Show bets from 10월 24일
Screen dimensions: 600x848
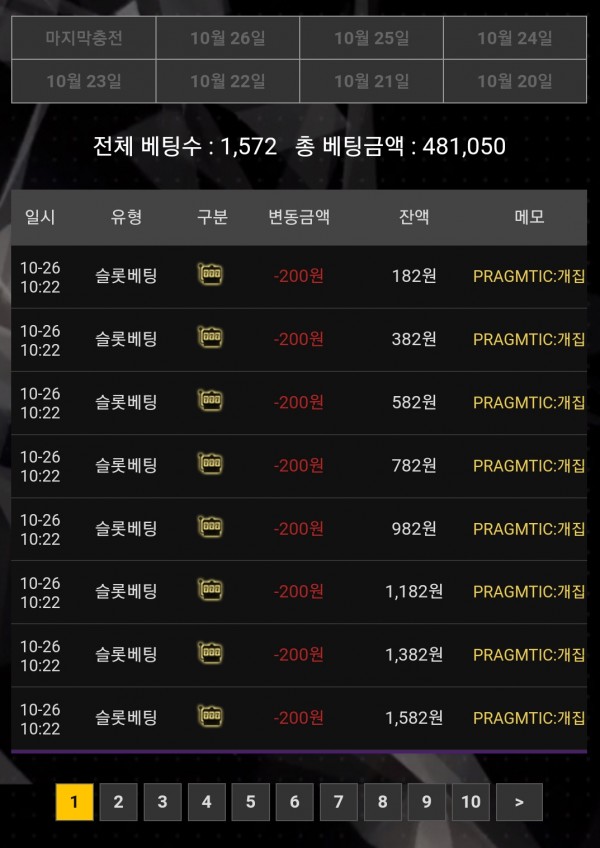[x=515, y=39]
